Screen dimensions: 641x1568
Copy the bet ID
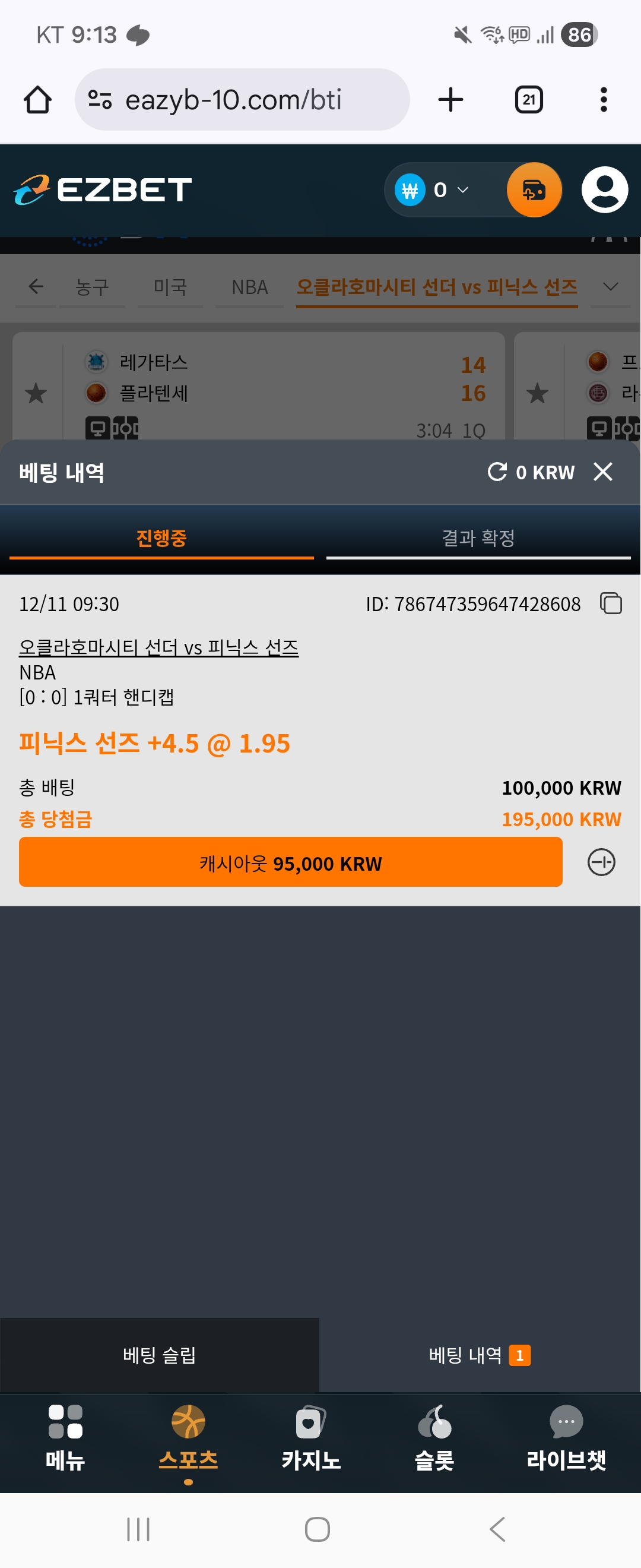pyautogui.click(x=611, y=603)
